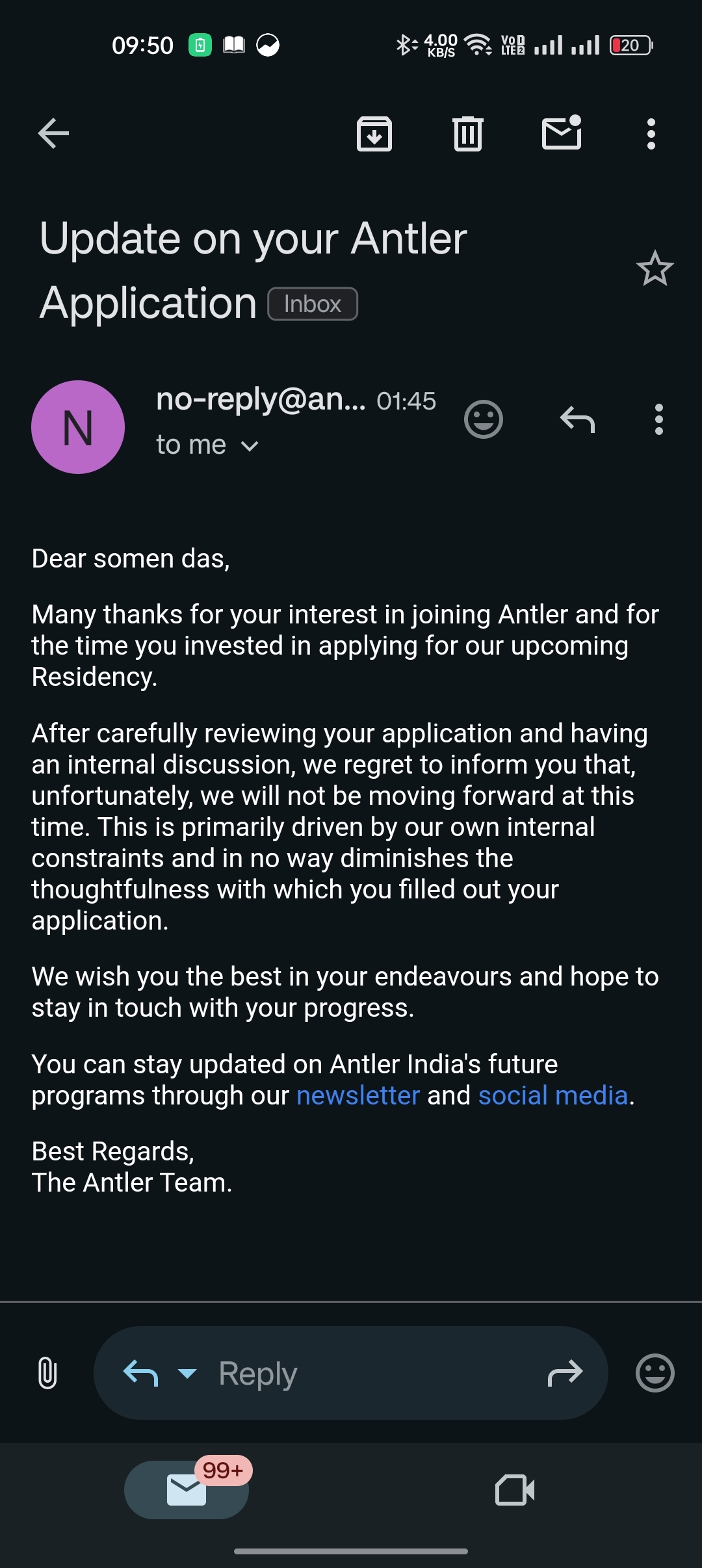The image size is (702, 1568).
Task: Delete this email
Action: 467,134
